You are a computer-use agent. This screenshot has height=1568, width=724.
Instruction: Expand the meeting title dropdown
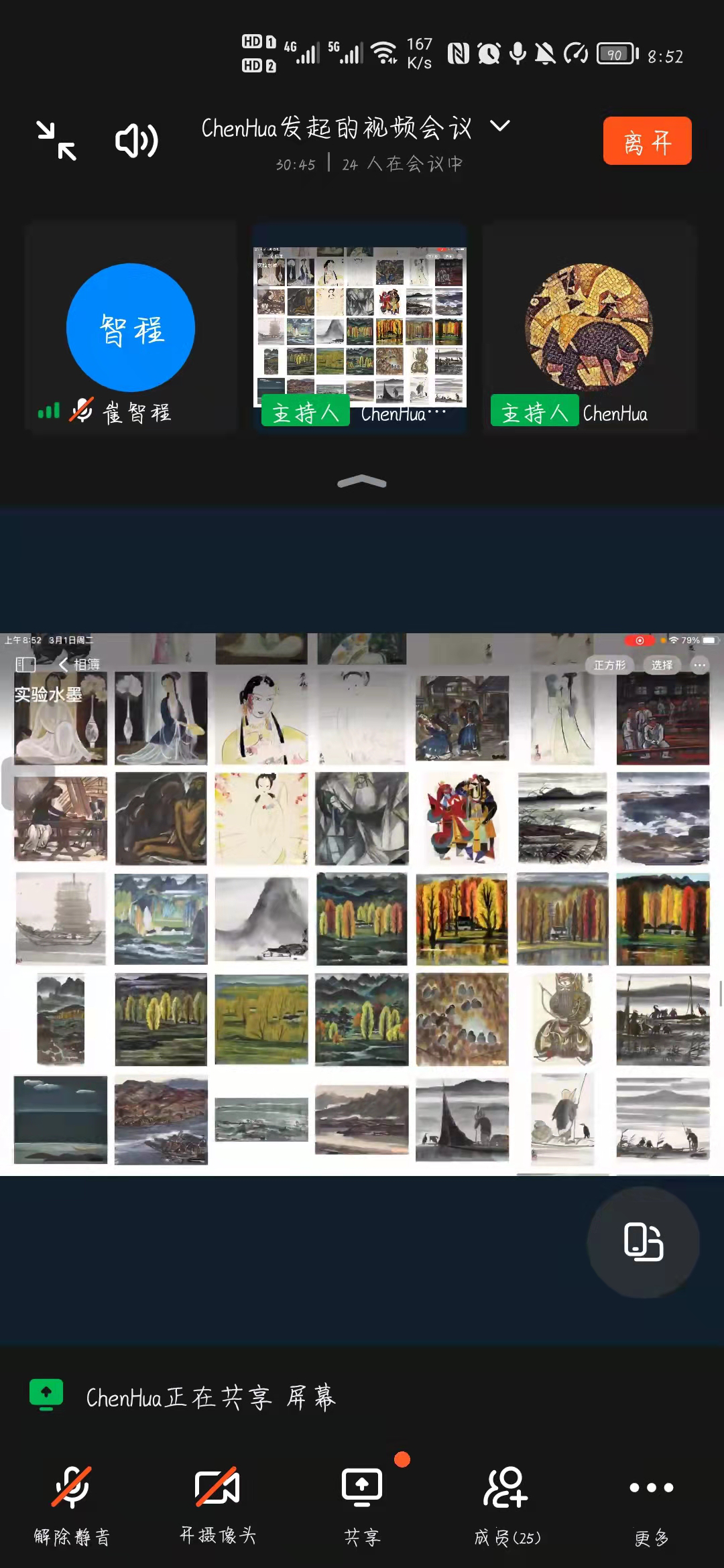(x=500, y=126)
